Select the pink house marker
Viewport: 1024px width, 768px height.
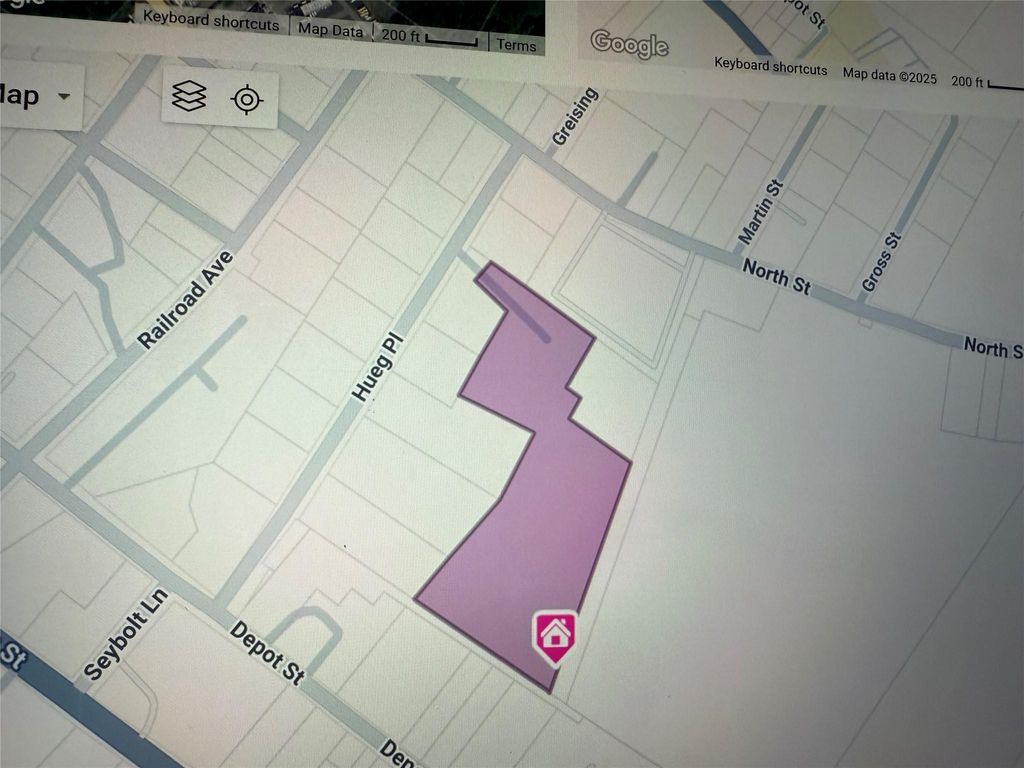point(555,635)
